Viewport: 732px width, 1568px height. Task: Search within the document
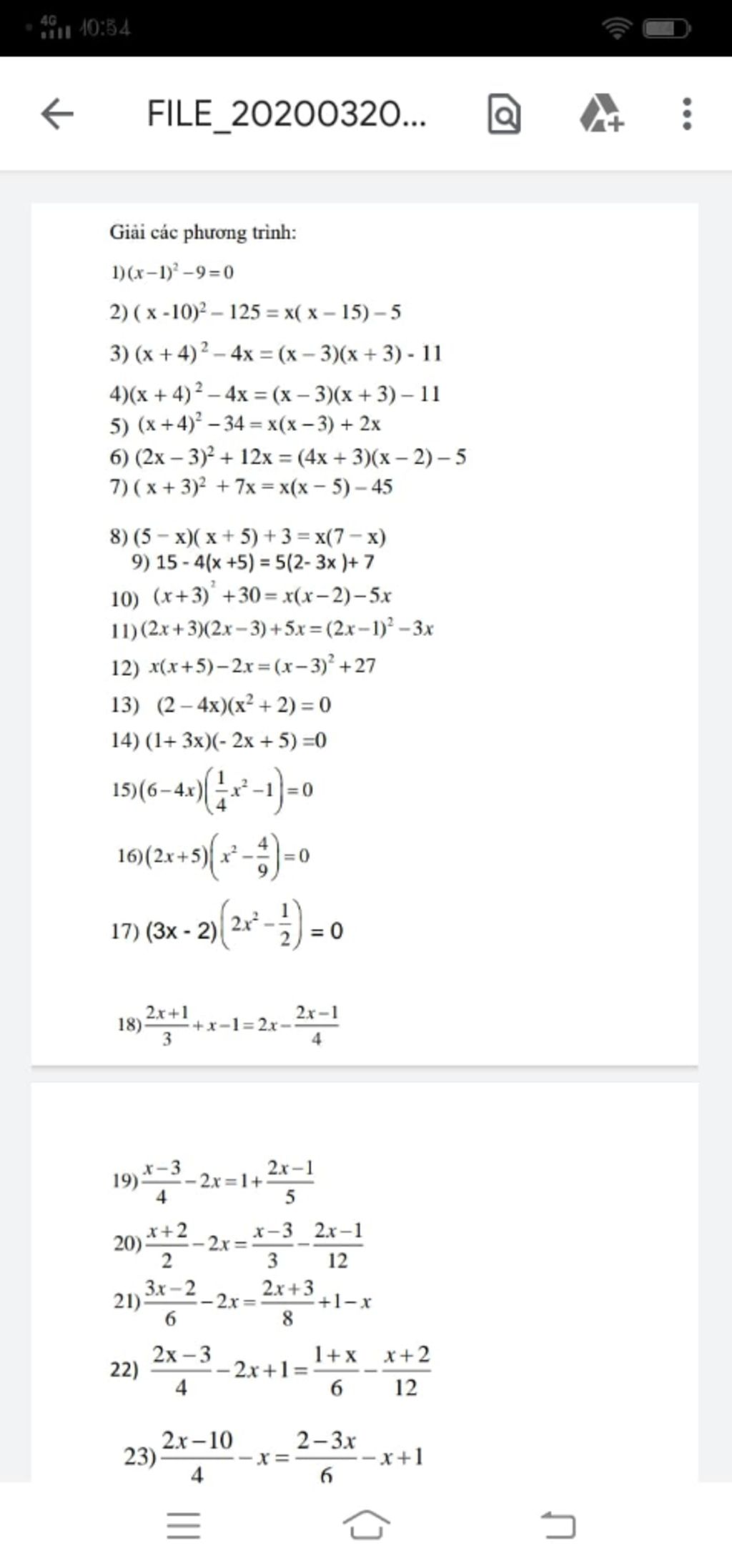504,114
